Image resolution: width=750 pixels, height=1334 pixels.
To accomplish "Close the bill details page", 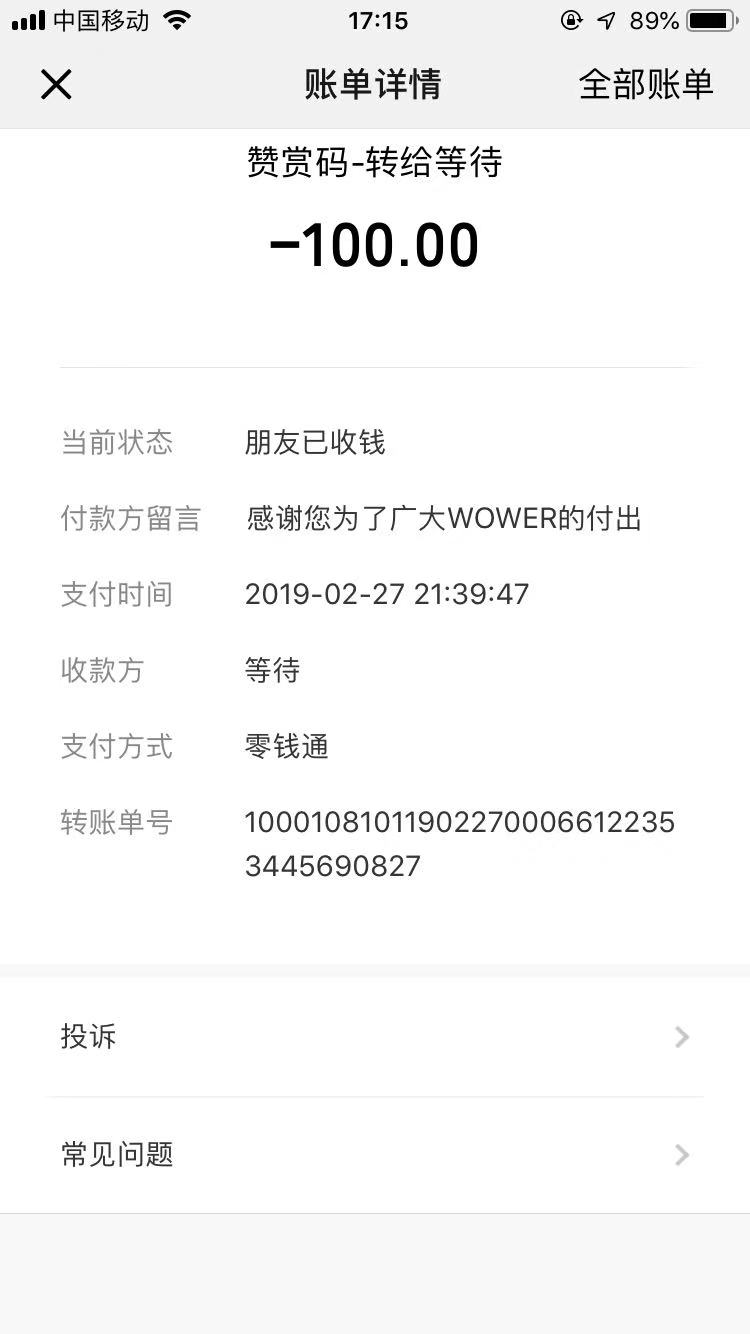I will pos(56,85).
